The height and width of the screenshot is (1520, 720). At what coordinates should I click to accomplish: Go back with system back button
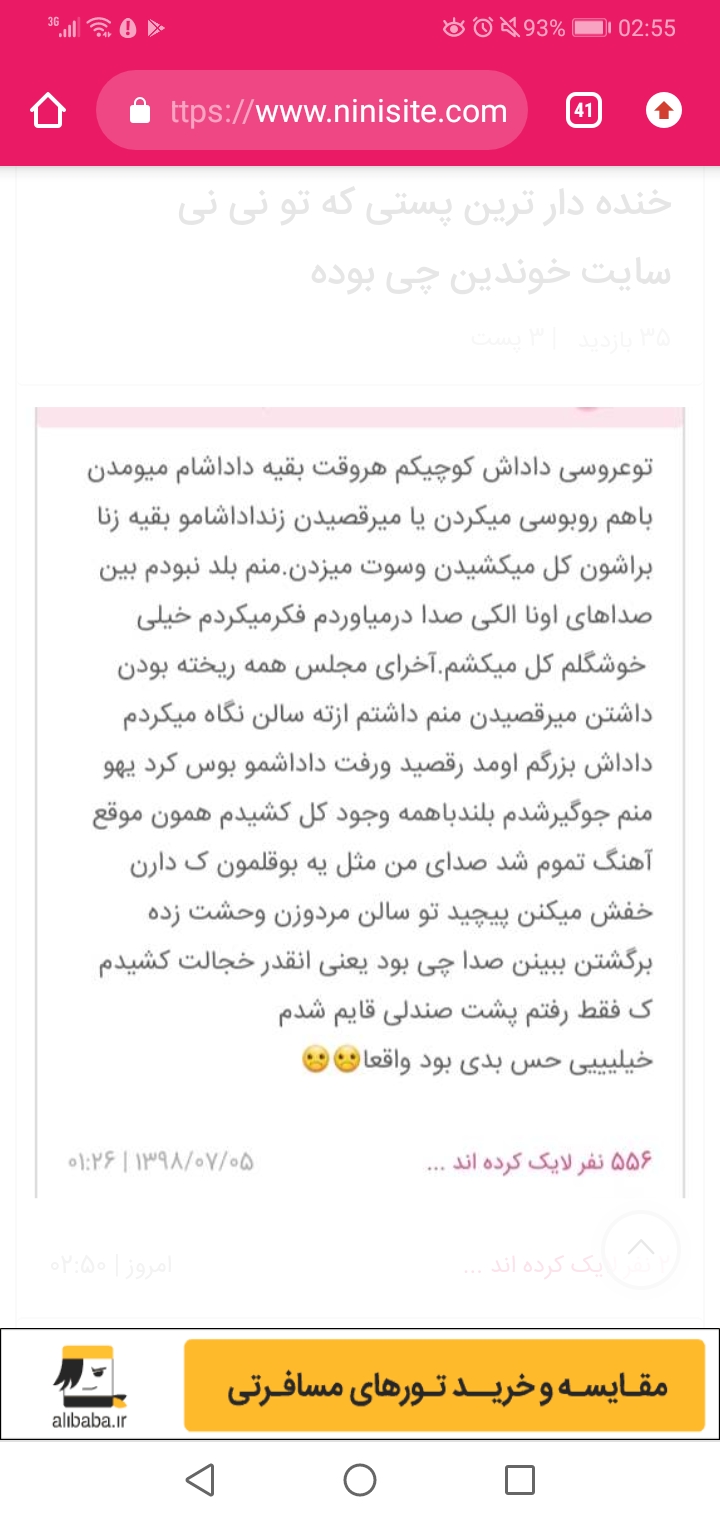click(x=200, y=1479)
